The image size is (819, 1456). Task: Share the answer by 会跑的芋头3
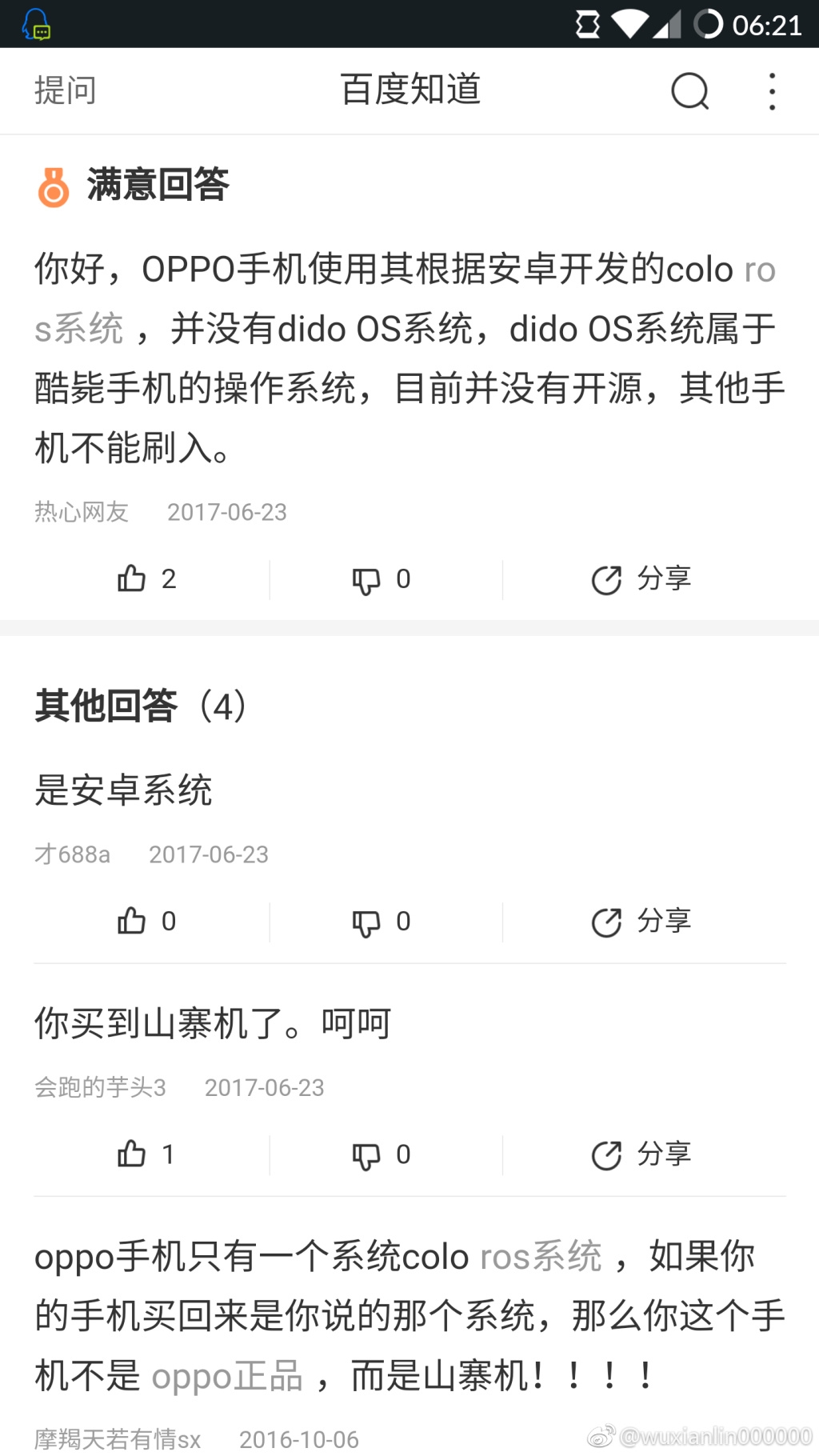(641, 1154)
